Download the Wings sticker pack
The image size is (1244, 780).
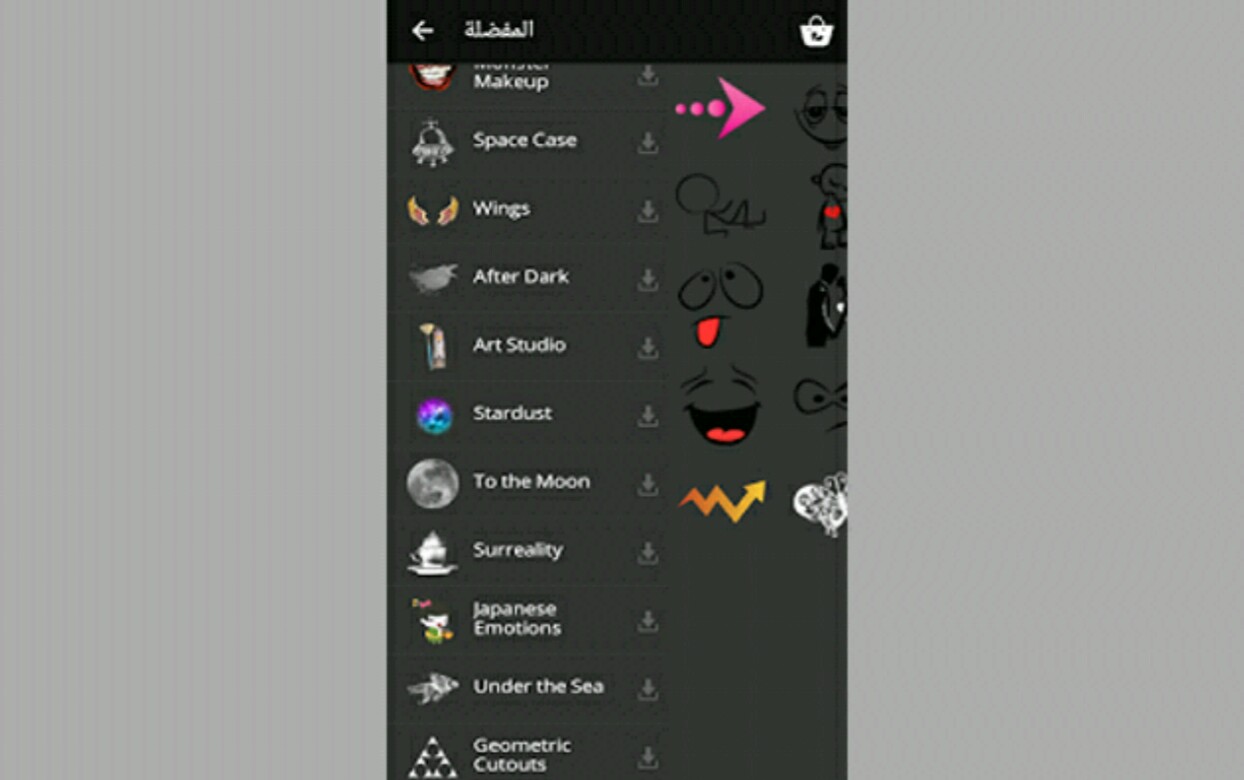[648, 211]
